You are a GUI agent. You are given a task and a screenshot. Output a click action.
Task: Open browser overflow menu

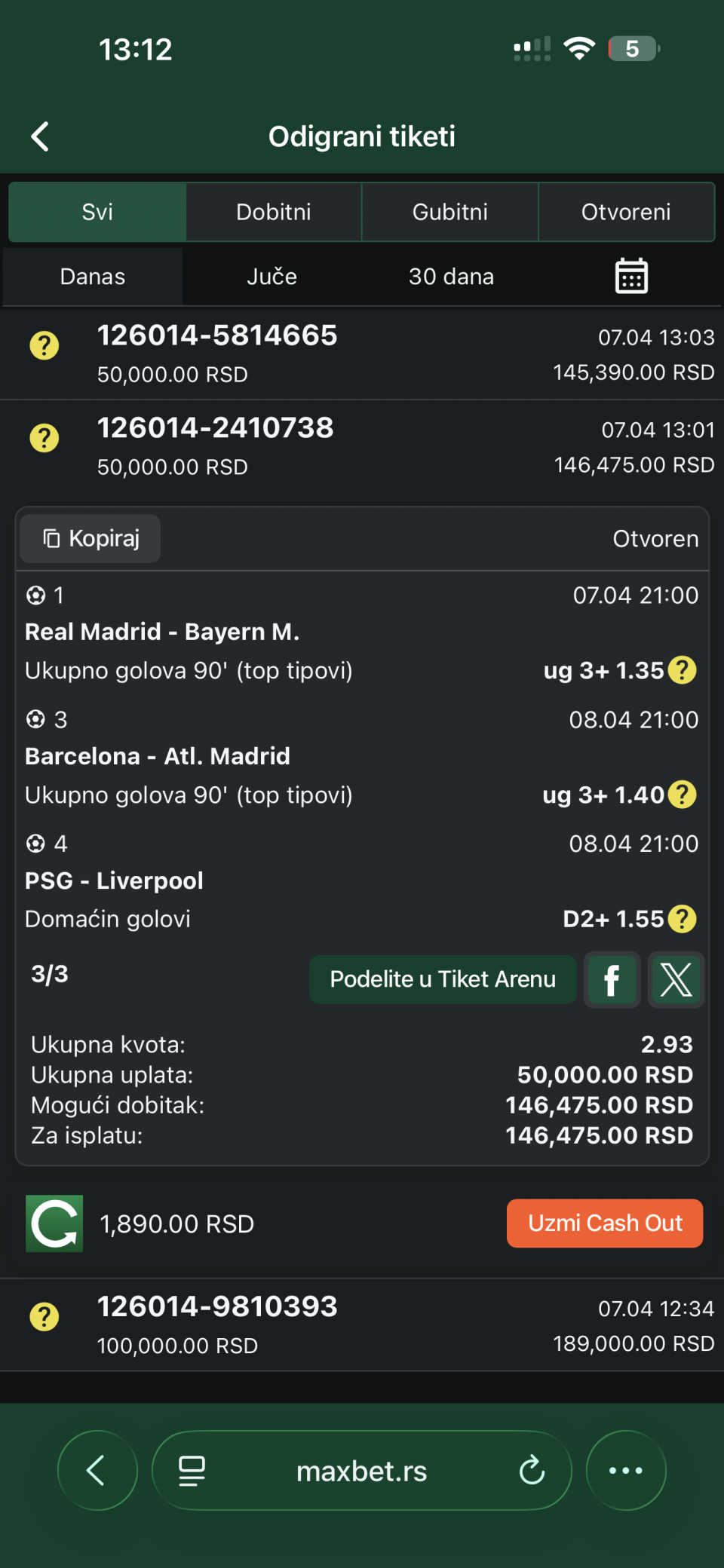[x=626, y=1470]
